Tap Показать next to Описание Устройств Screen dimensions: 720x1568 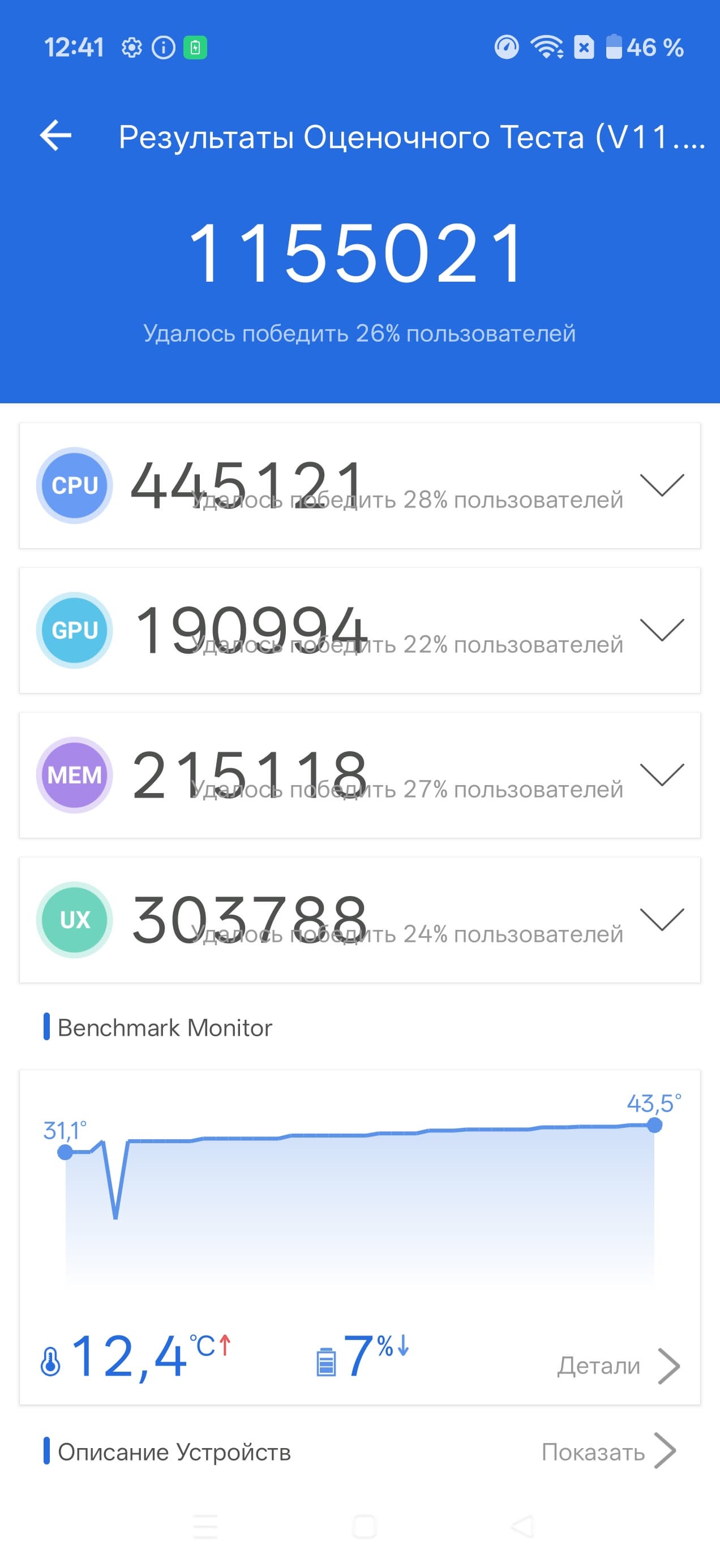tap(608, 1451)
